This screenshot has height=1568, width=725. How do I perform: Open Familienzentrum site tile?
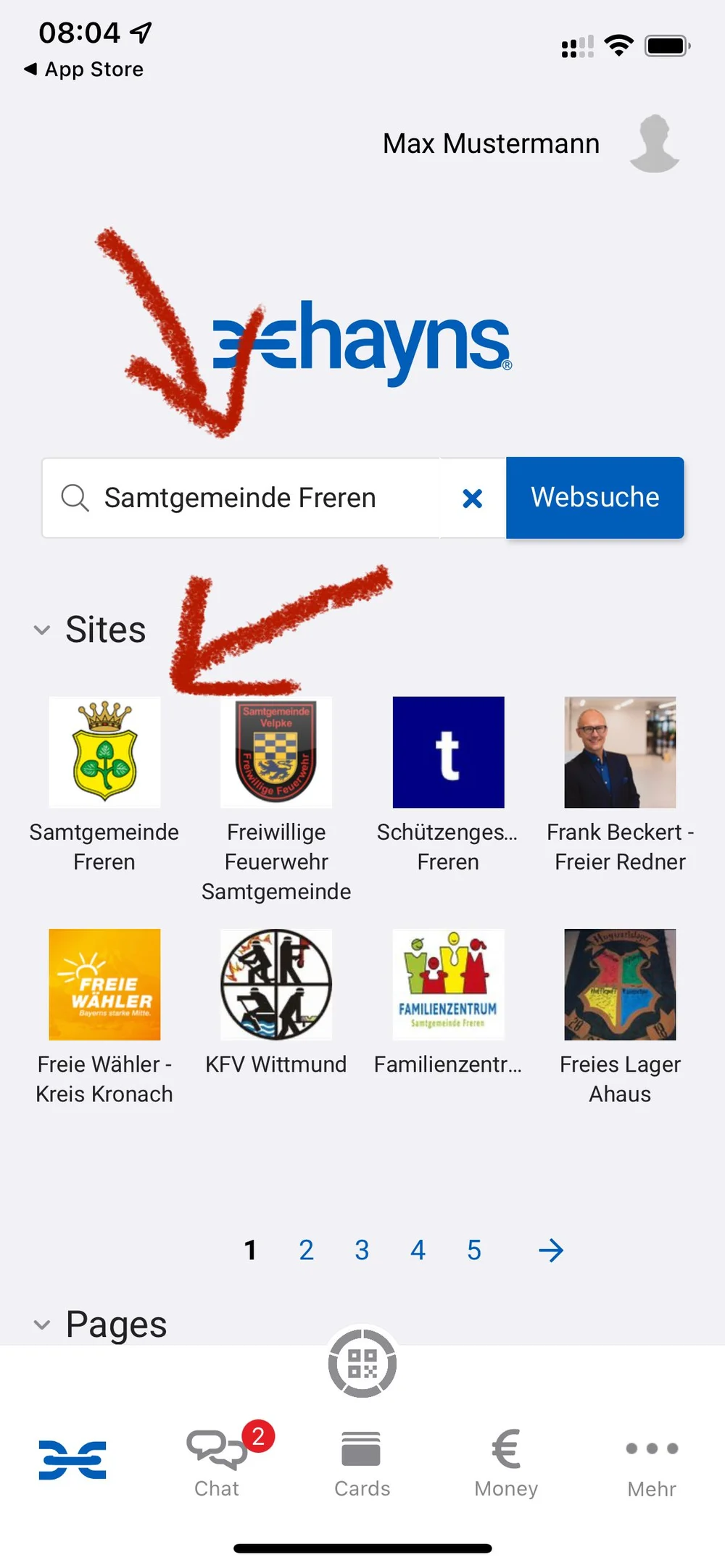point(448,985)
